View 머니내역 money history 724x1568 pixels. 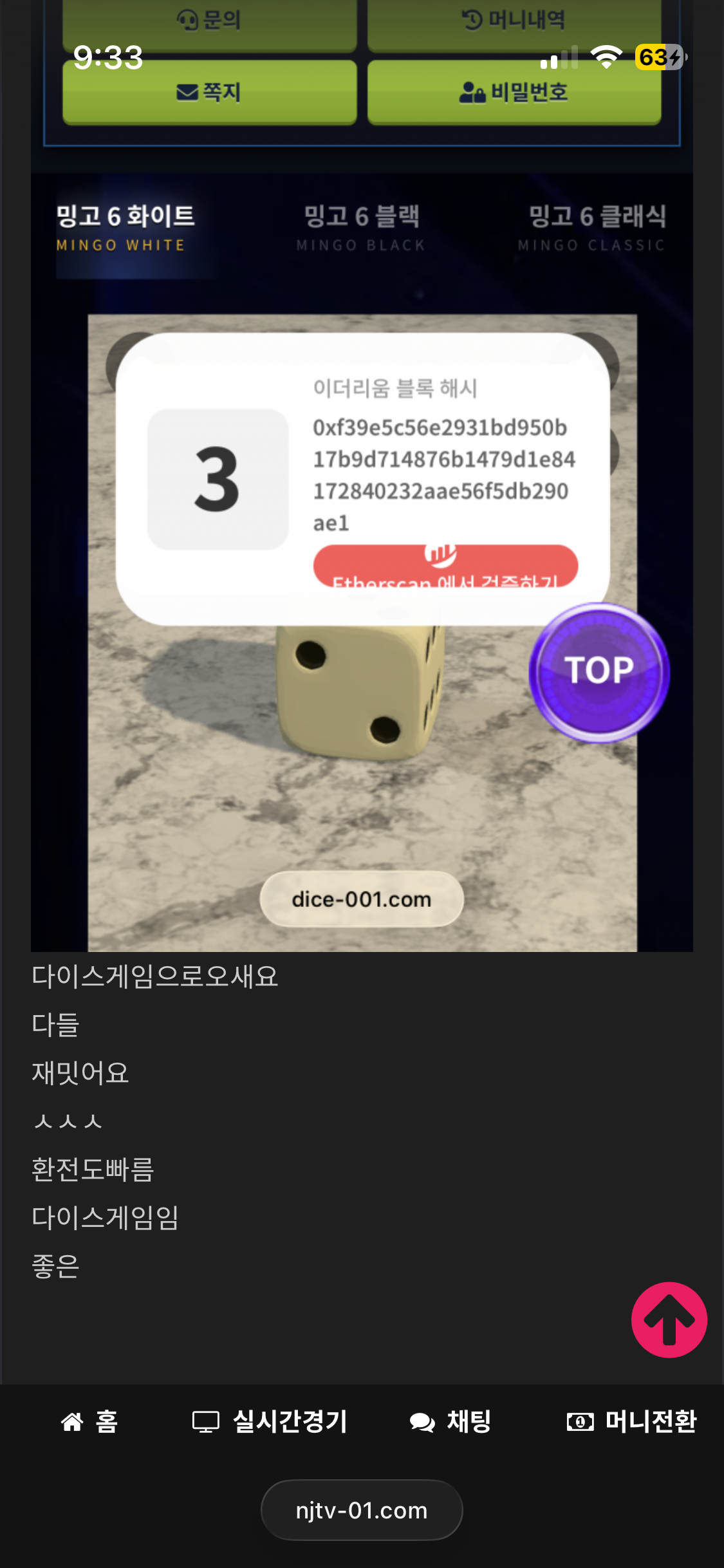[x=514, y=21]
